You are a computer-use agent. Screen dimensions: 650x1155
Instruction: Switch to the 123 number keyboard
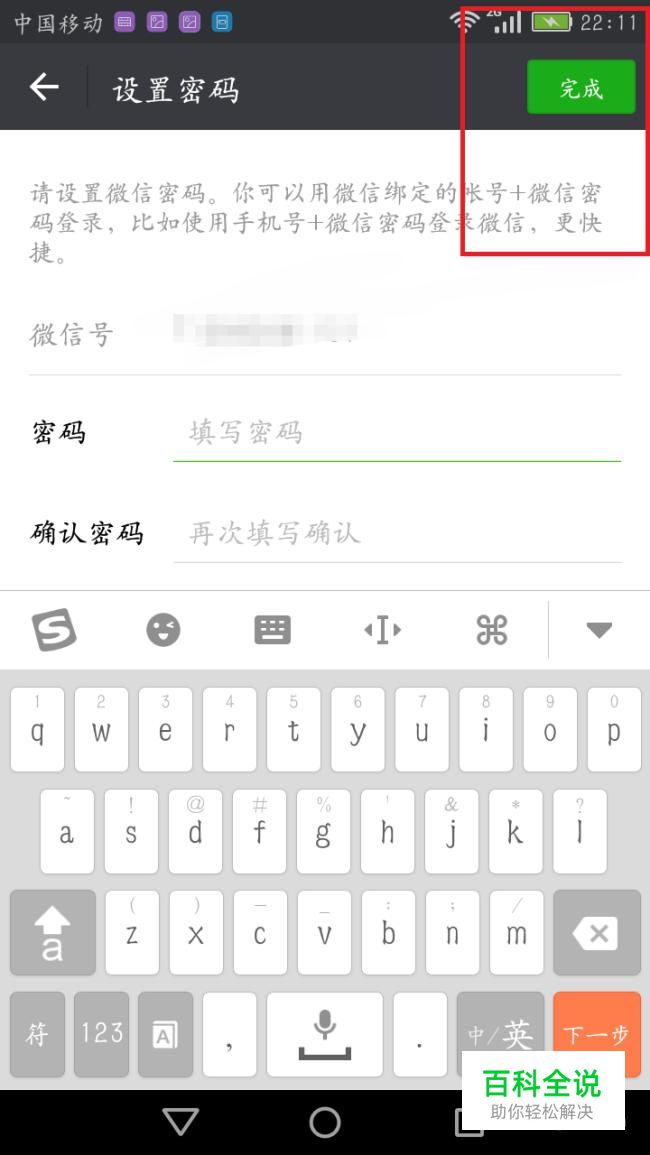click(x=102, y=1033)
